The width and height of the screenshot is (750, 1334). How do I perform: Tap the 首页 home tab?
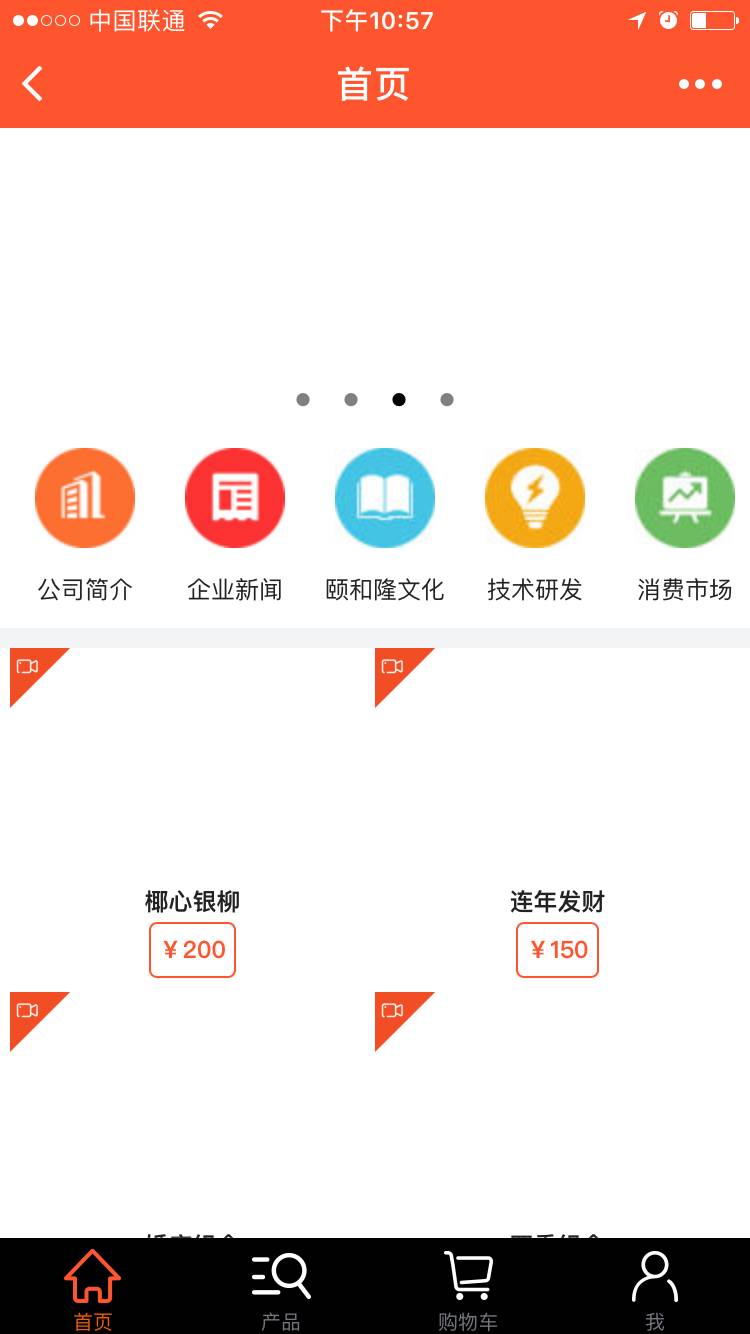click(x=93, y=1288)
